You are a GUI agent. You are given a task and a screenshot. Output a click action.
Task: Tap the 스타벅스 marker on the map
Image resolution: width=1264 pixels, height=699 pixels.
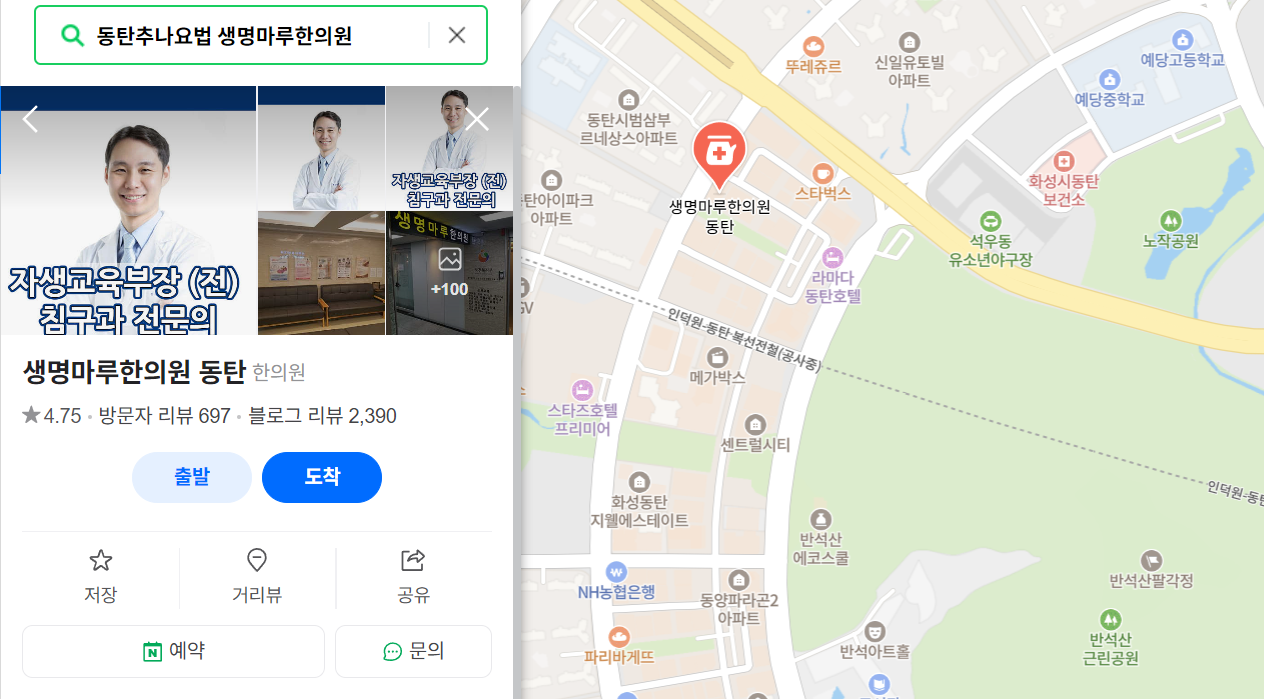click(823, 173)
